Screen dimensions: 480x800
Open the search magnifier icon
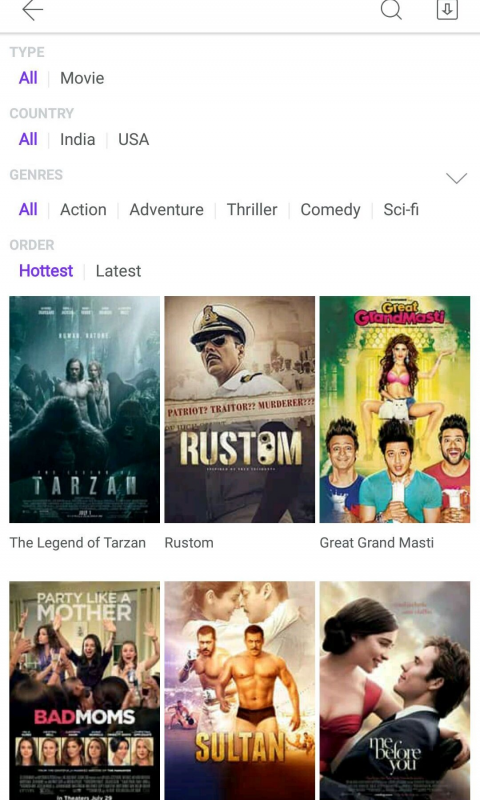tap(391, 9)
